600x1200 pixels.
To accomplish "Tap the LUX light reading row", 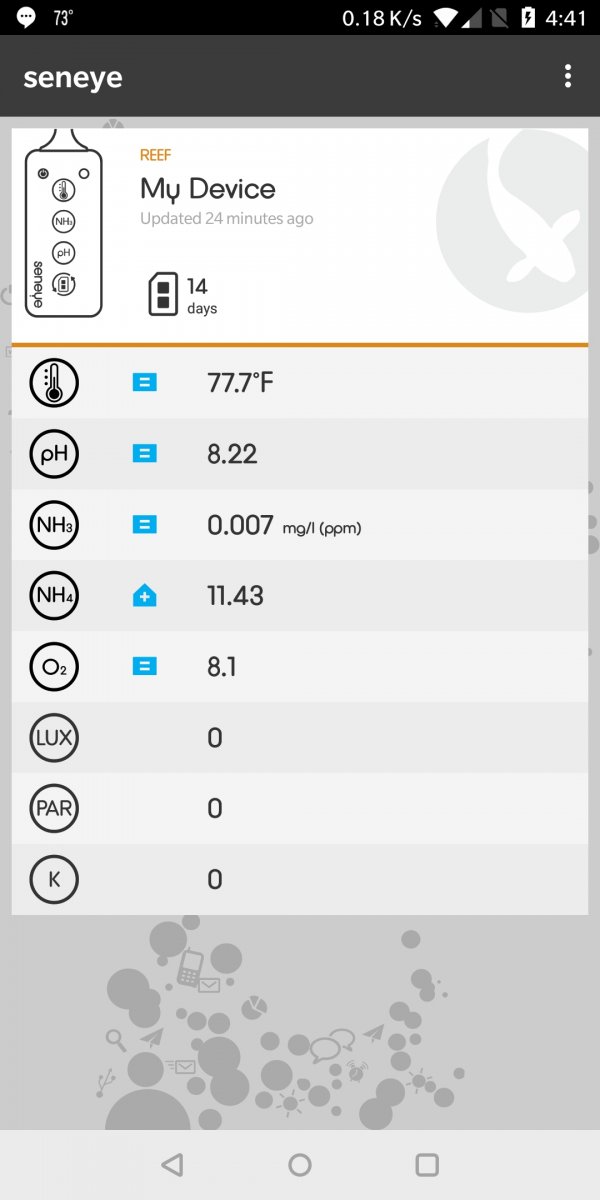I will pyautogui.click(x=300, y=738).
